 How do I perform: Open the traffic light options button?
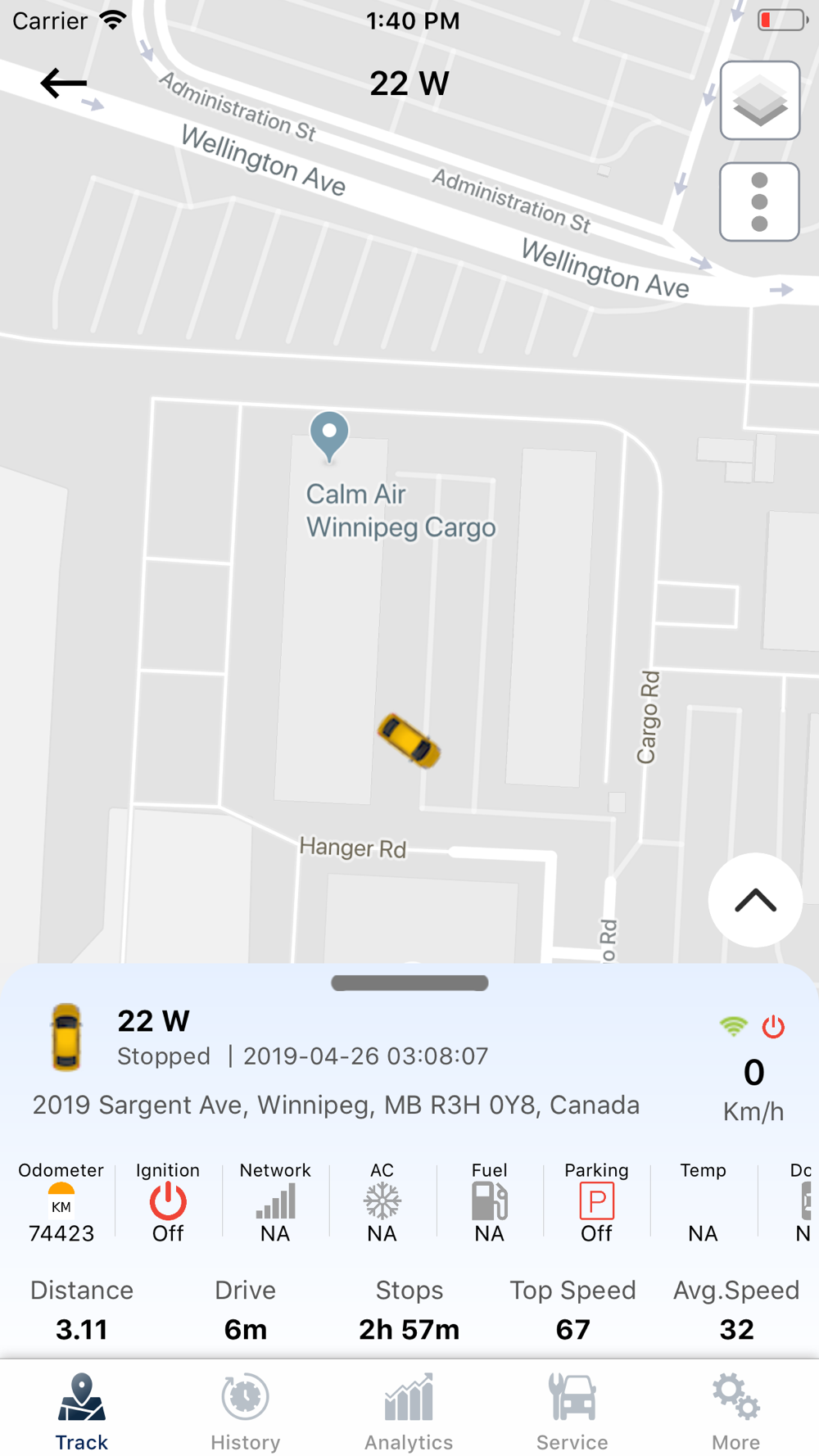tap(760, 201)
